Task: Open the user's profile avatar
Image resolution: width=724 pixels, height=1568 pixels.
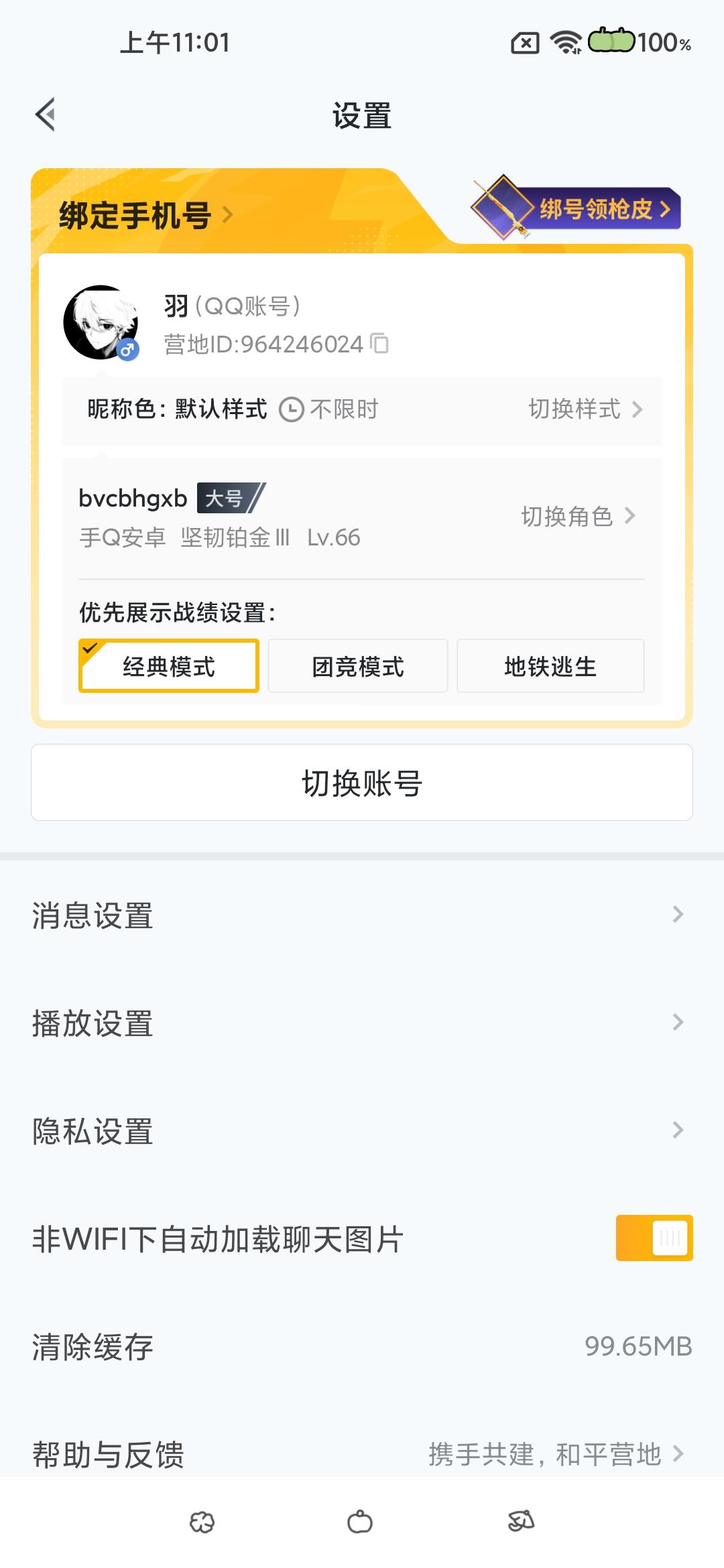Action: 102,322
